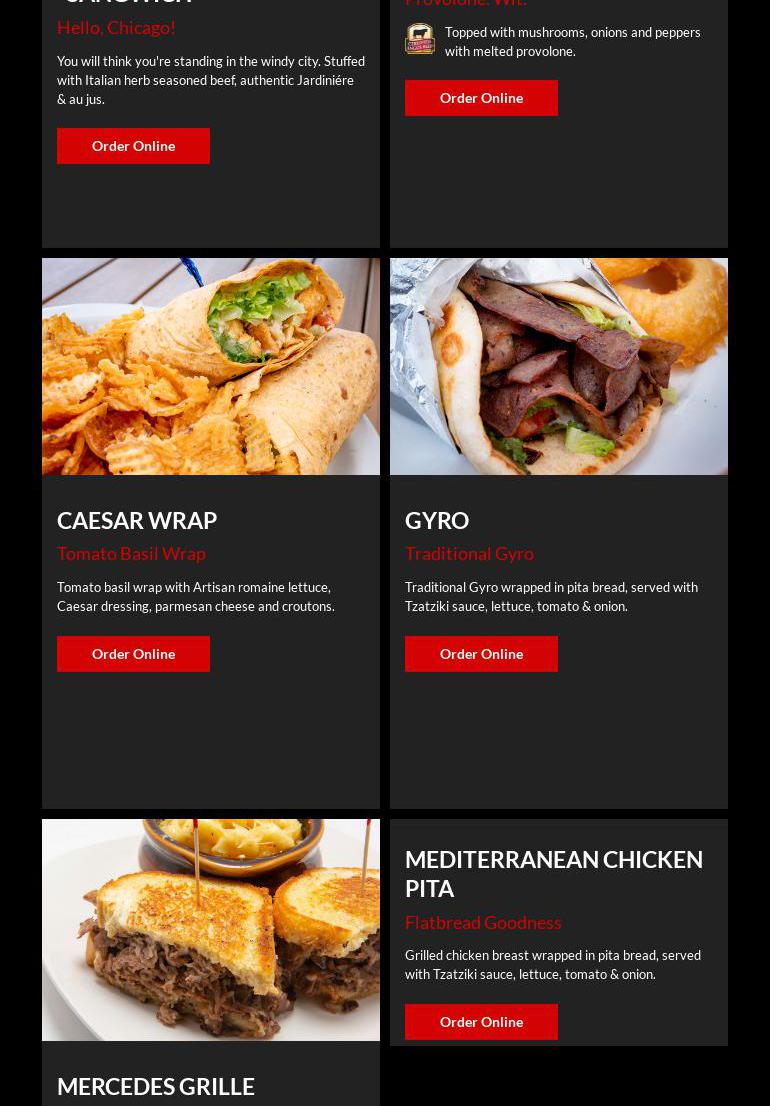Tap Order Online below the "Hello, Chicago!" sandwich

133,146
